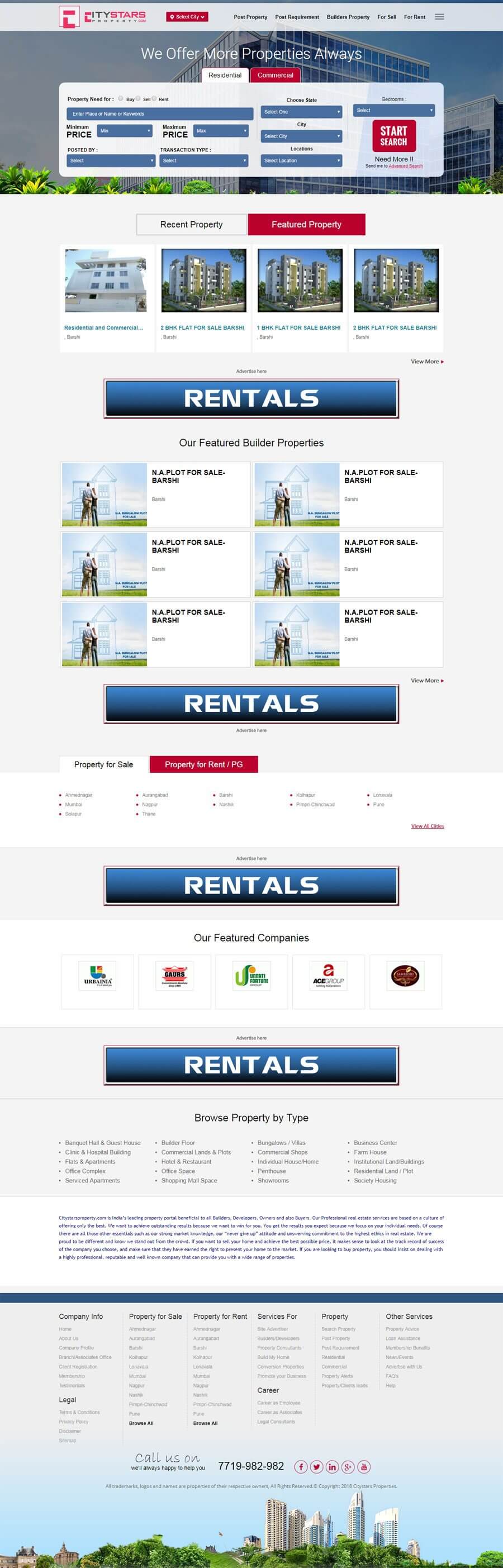Viewport: 503px width, 1568px height.
Task: Tap the Start Search button
Action: point(393,136)
